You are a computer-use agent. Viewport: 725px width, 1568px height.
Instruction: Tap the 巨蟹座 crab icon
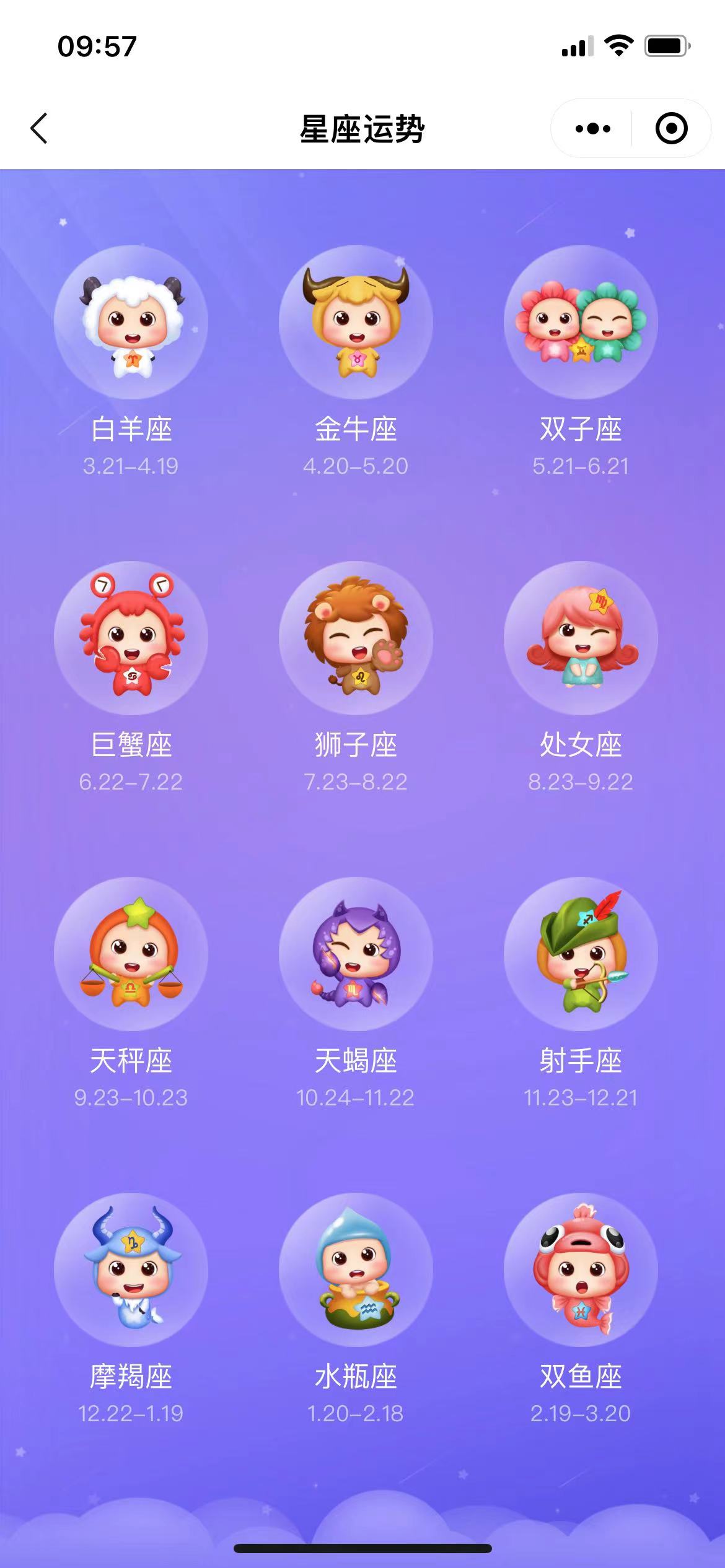coord(131,638)
